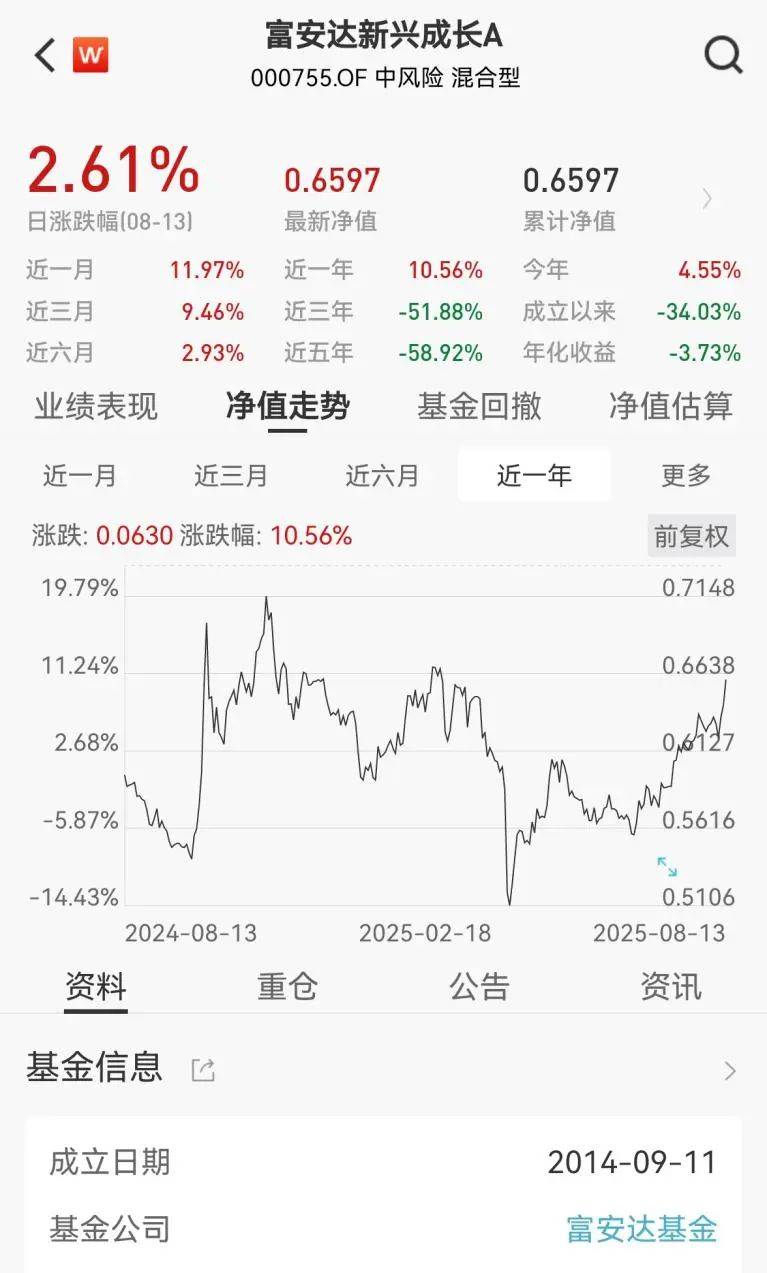This screenshot has width=767, height=1273.
Task: Open the 净值估算 tab
Action: [x=671, y=406]
